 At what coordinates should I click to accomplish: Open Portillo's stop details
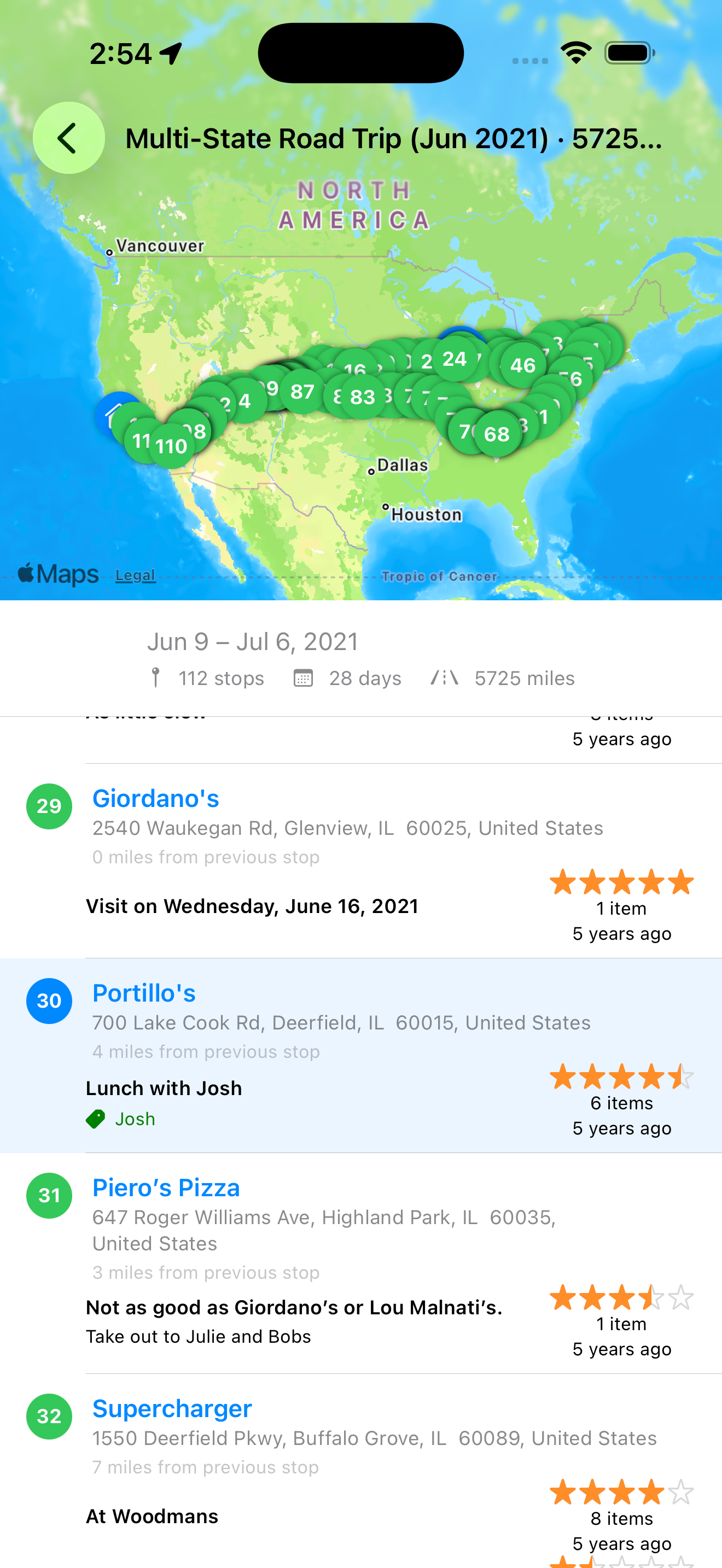pyautogui.click(x=144, y=992)
